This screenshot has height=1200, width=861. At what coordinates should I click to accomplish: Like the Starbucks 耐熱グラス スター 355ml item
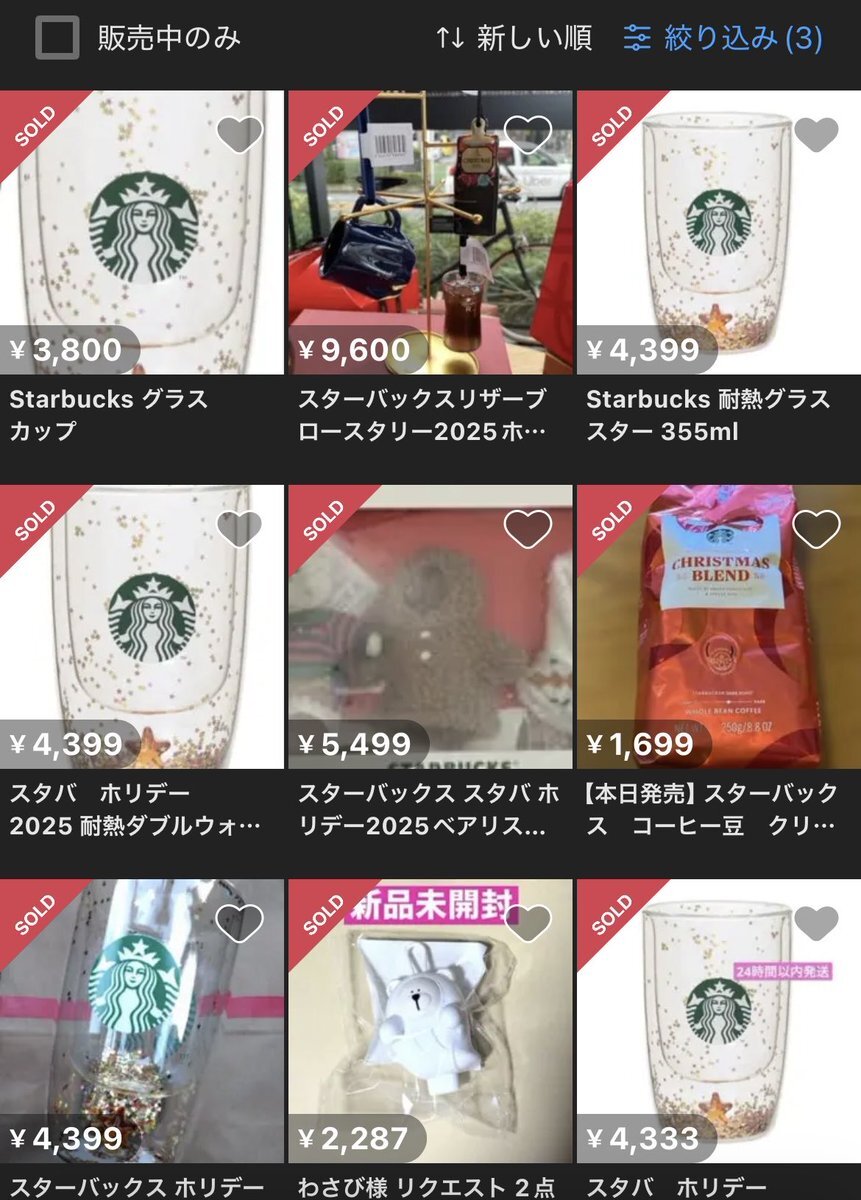click(816, 135)
